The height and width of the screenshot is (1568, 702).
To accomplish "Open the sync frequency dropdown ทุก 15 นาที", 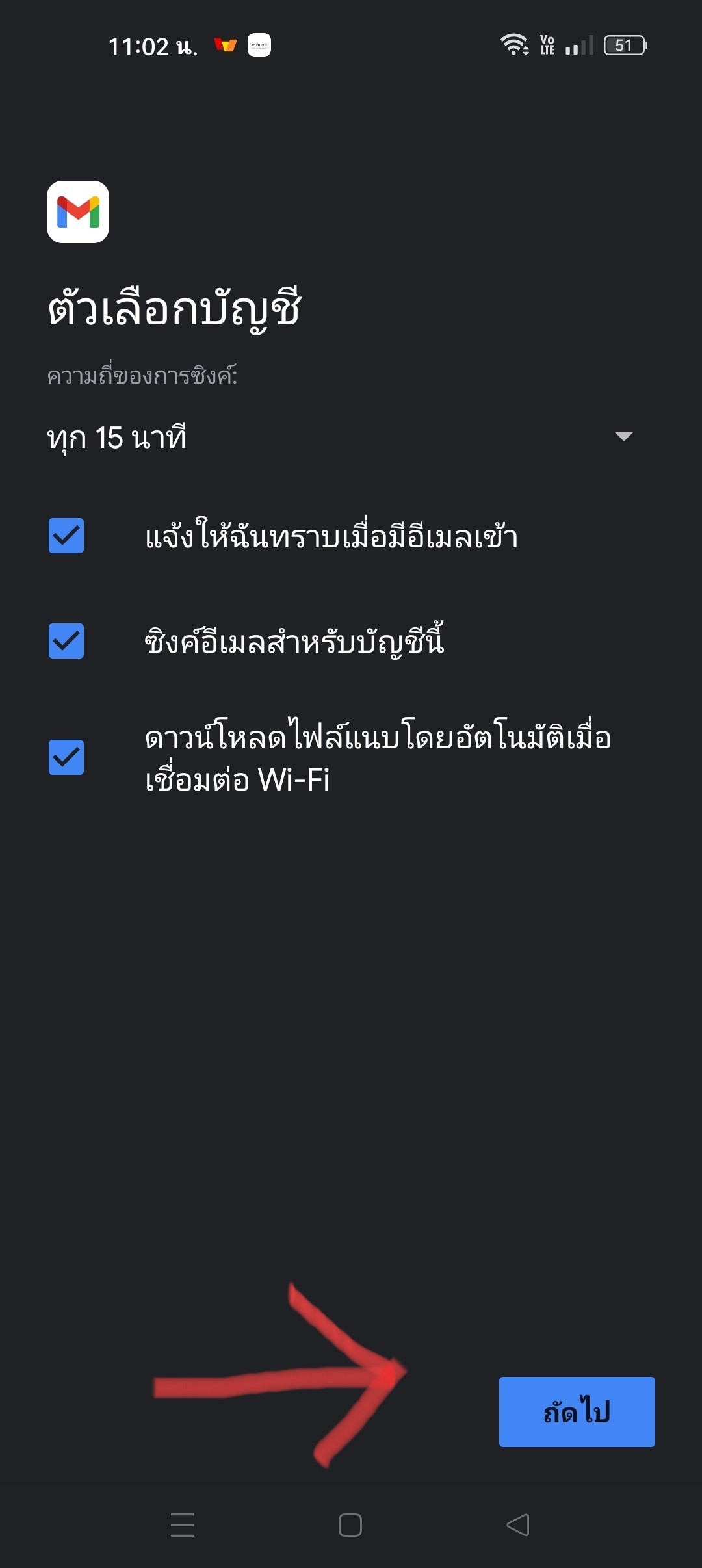I will click(341, 437).
